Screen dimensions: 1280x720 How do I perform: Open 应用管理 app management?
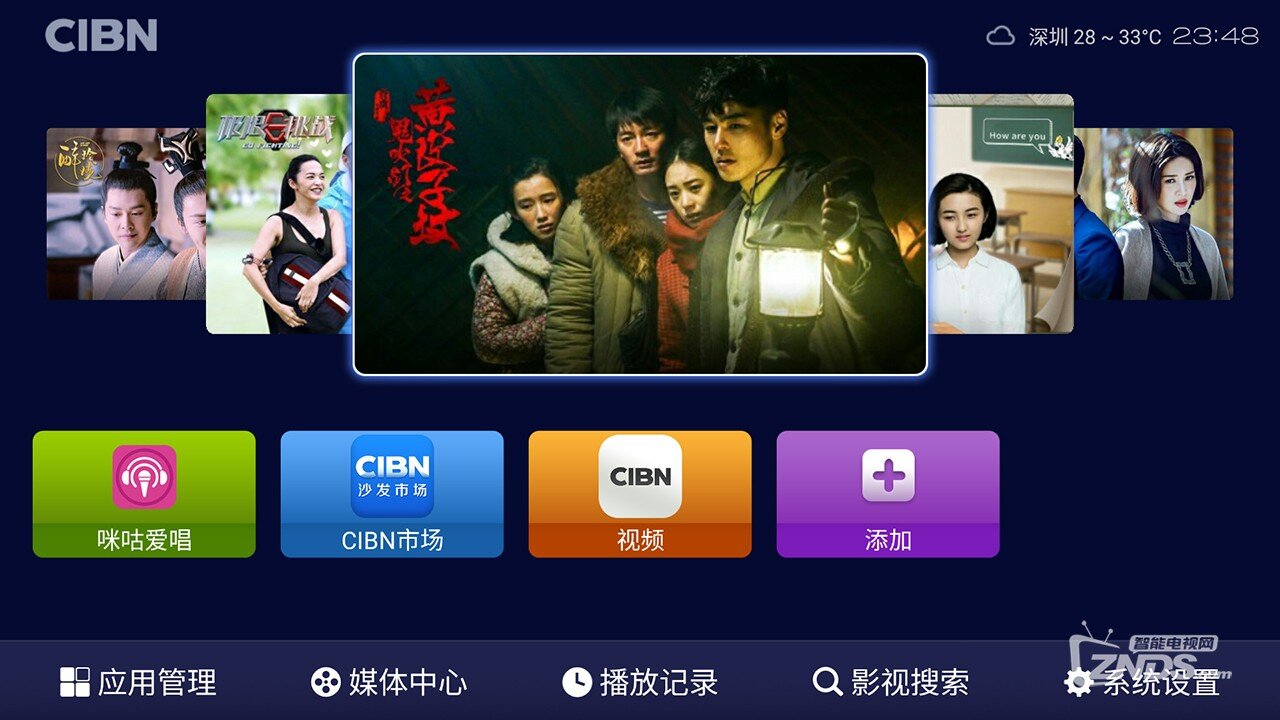click(x=138, y=682)
